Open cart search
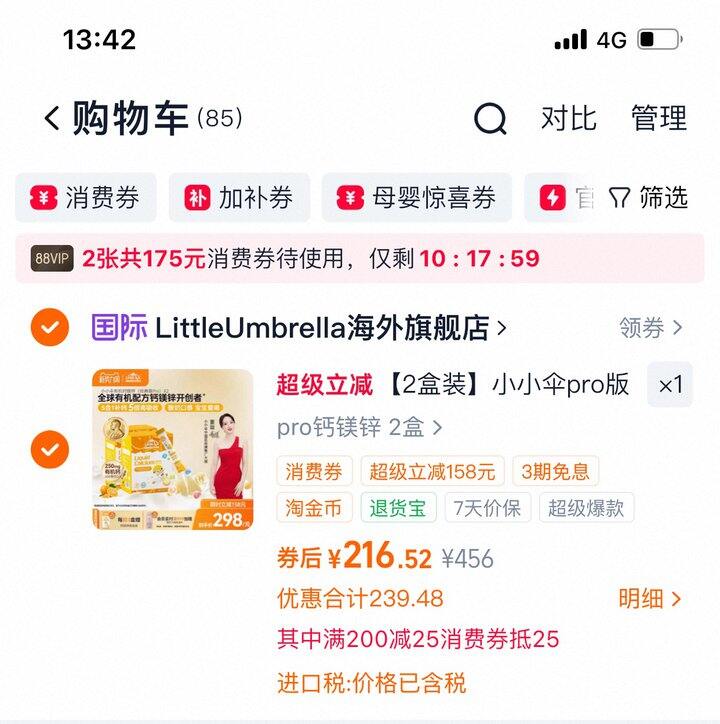The image size is (720, 724). click(490, 119)
